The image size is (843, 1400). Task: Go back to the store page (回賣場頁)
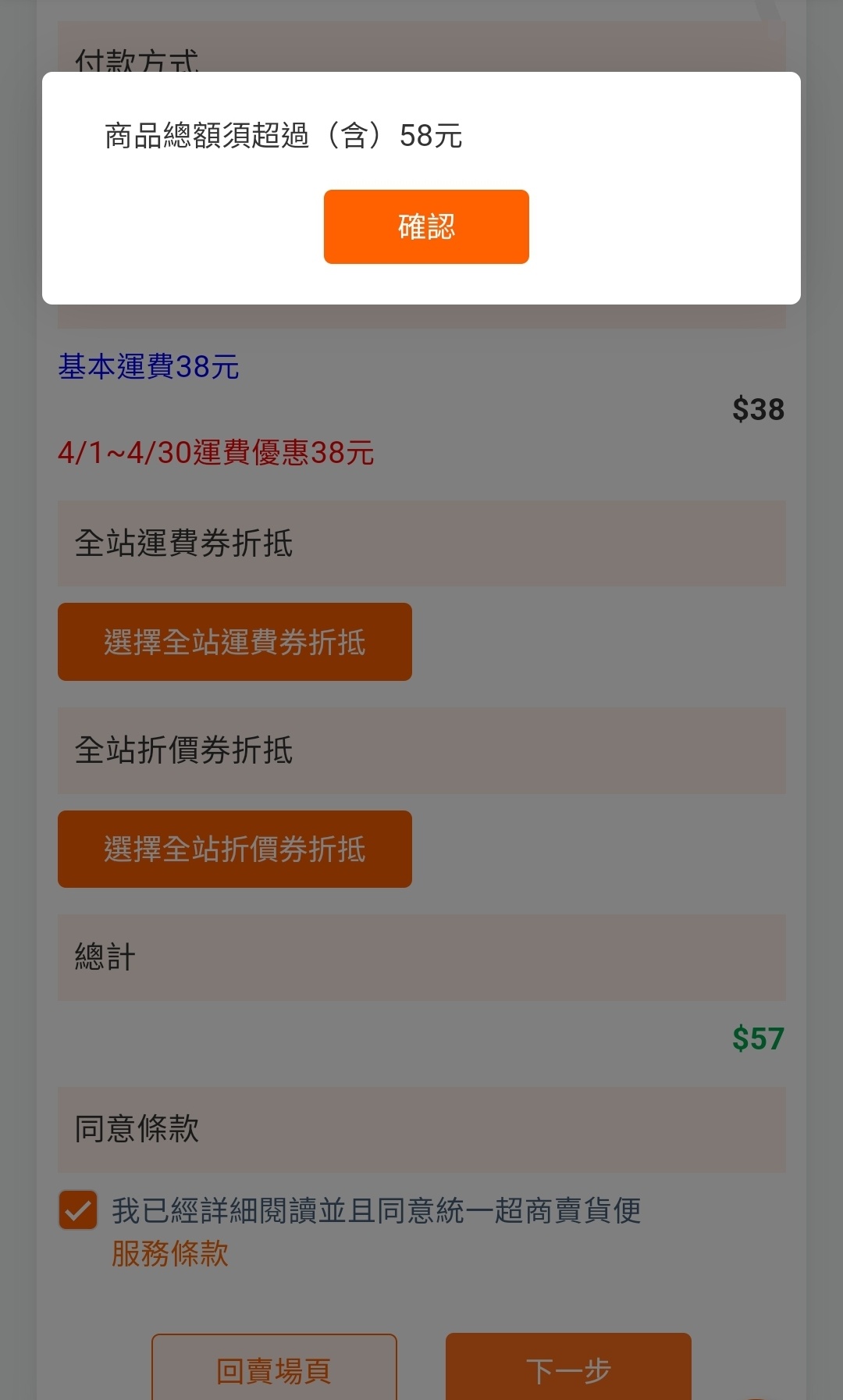[x=274, y=1370]
